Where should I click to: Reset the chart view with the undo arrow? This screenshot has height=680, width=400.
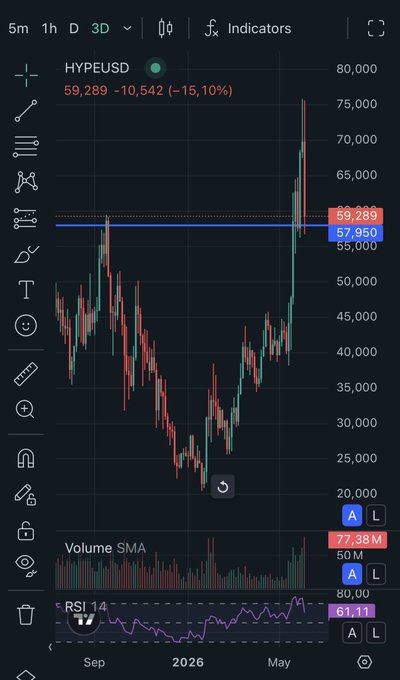tap(223, 487)
